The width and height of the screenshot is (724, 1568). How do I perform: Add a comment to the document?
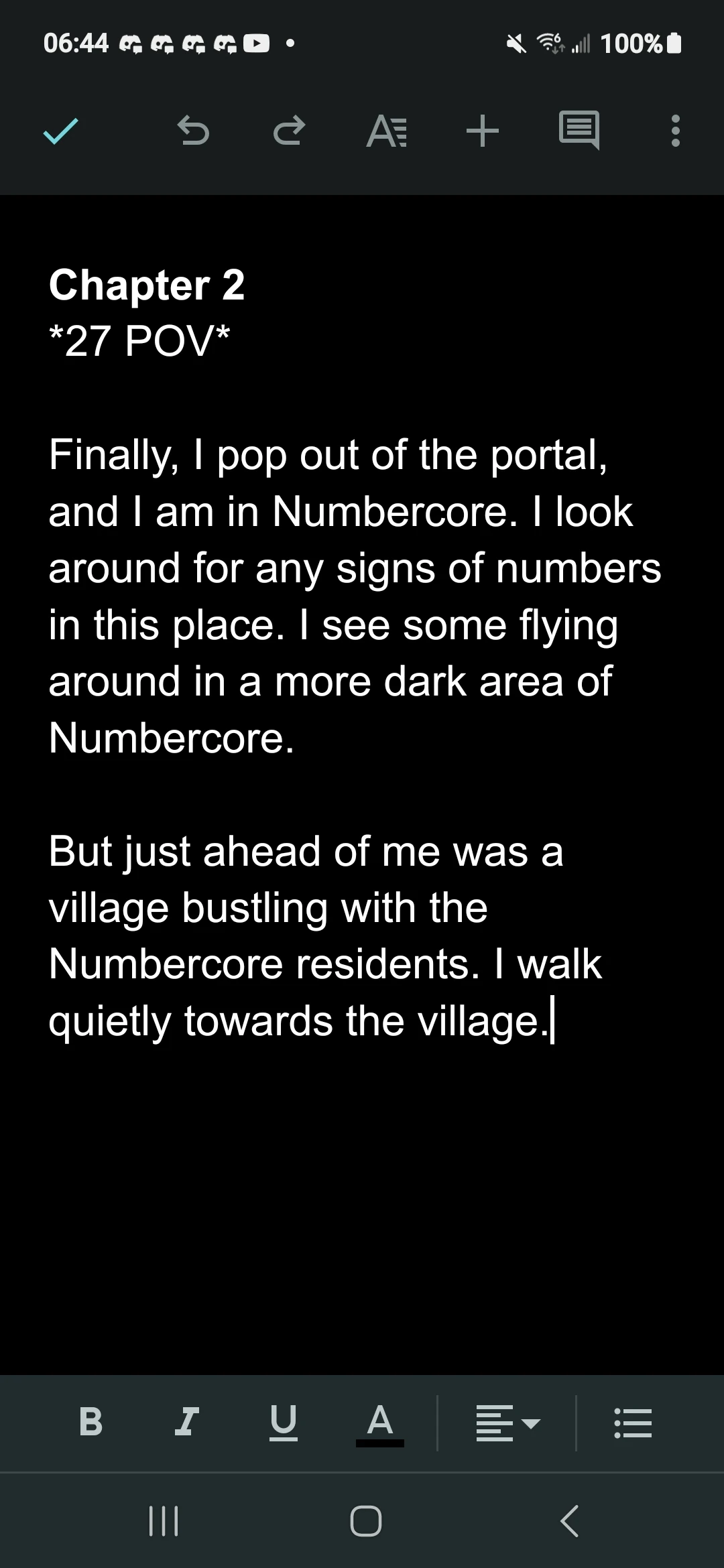tap(579, 131)
